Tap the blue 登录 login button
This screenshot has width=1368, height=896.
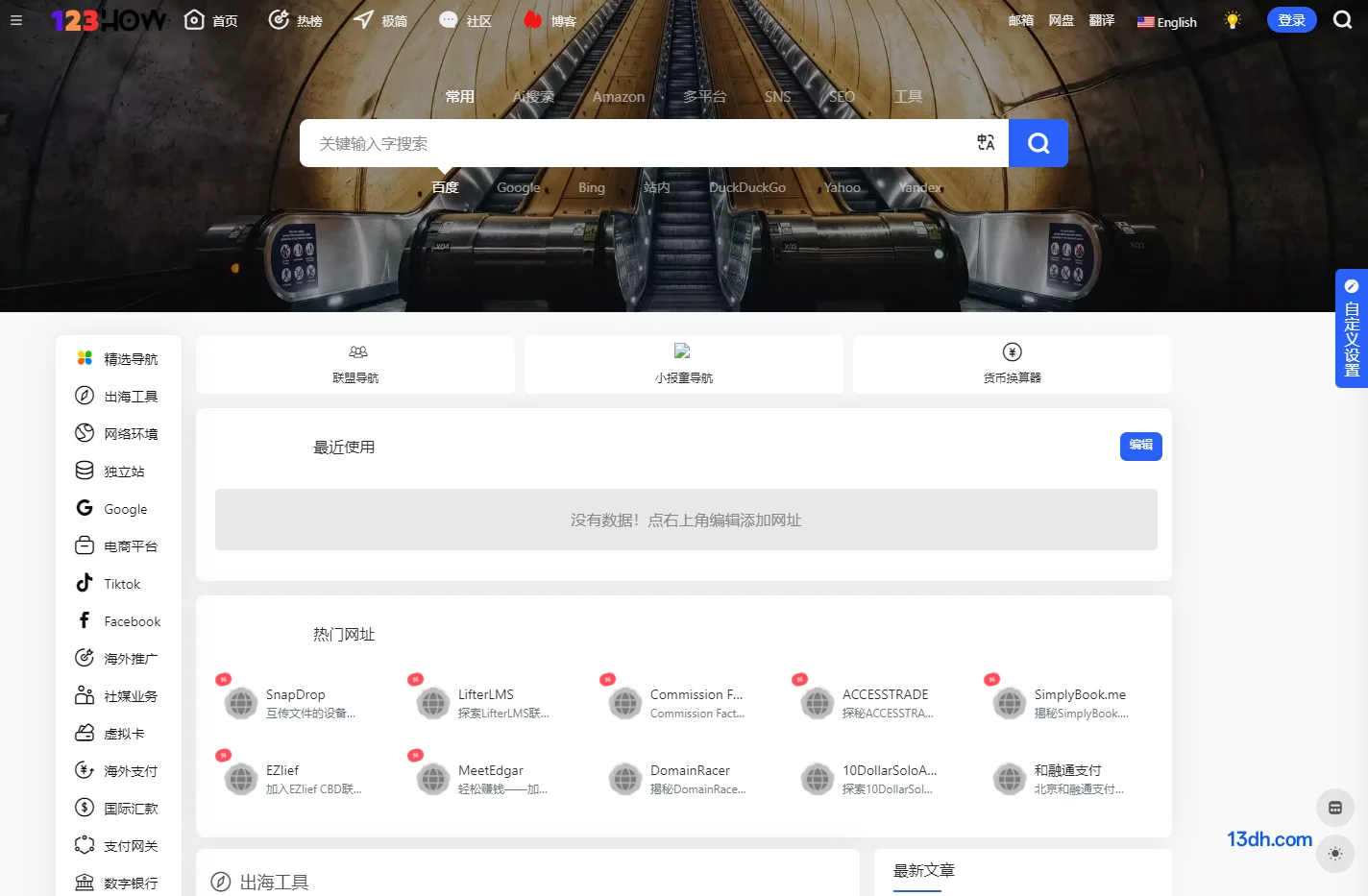(x=1291, y=20)
